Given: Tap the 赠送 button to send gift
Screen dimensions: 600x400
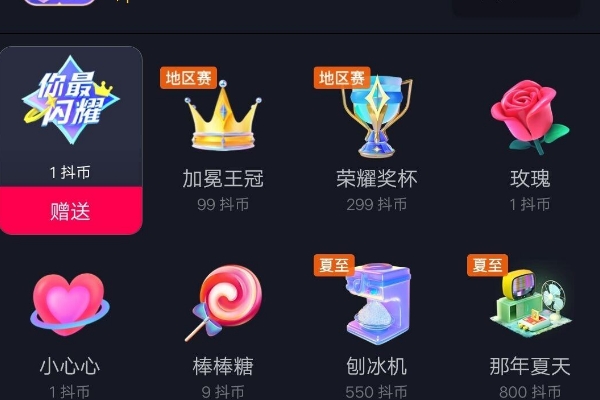Looking at the screenshot, I should (x=70, y=211).
